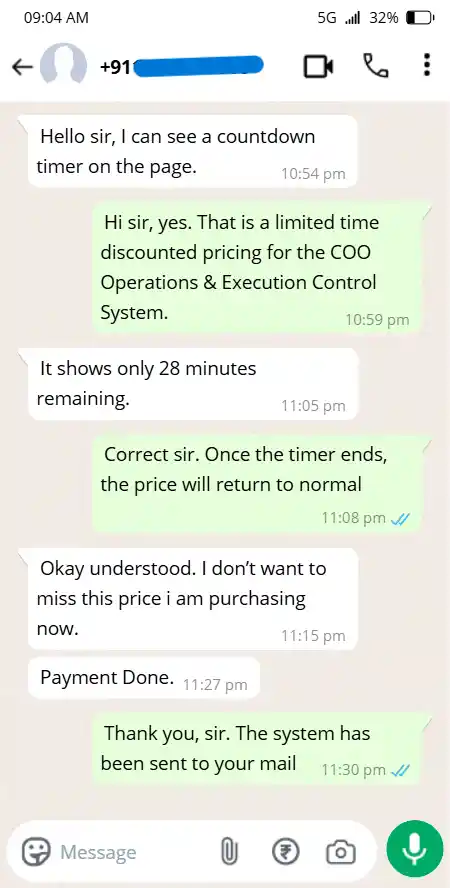Open the contact's profile picture

click(63, 66)
